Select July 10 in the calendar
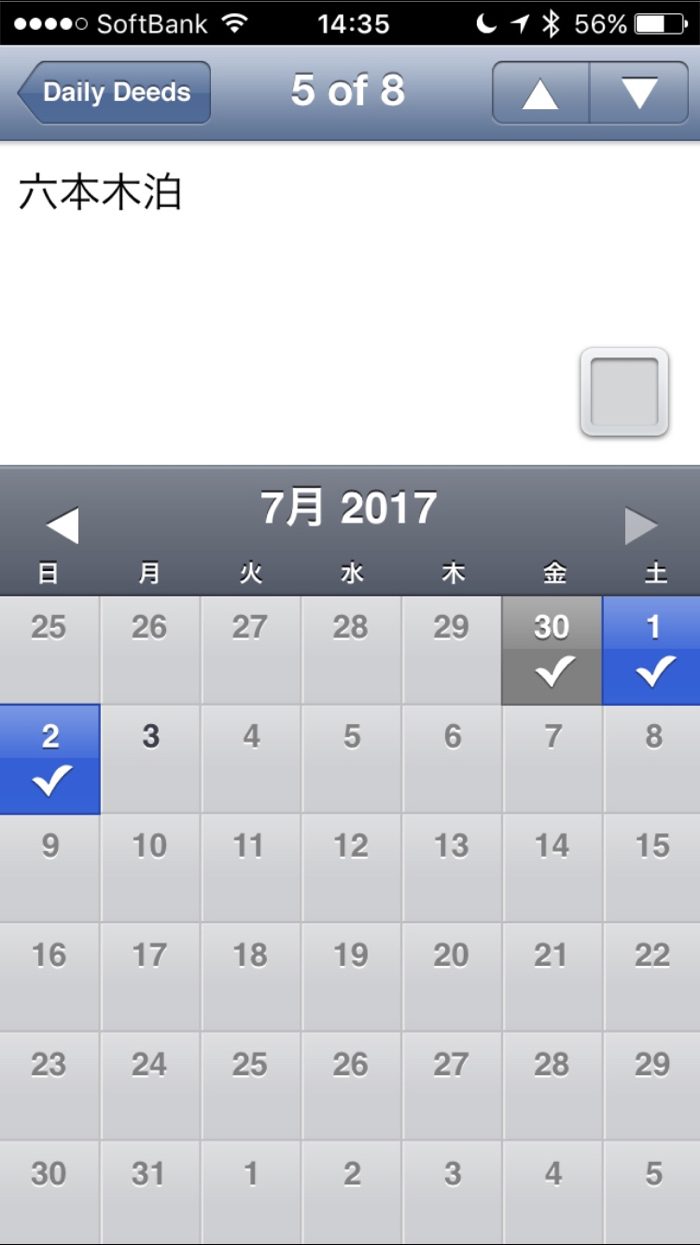This screenshot has height=1245, width=700. click(x=150, y=867)
